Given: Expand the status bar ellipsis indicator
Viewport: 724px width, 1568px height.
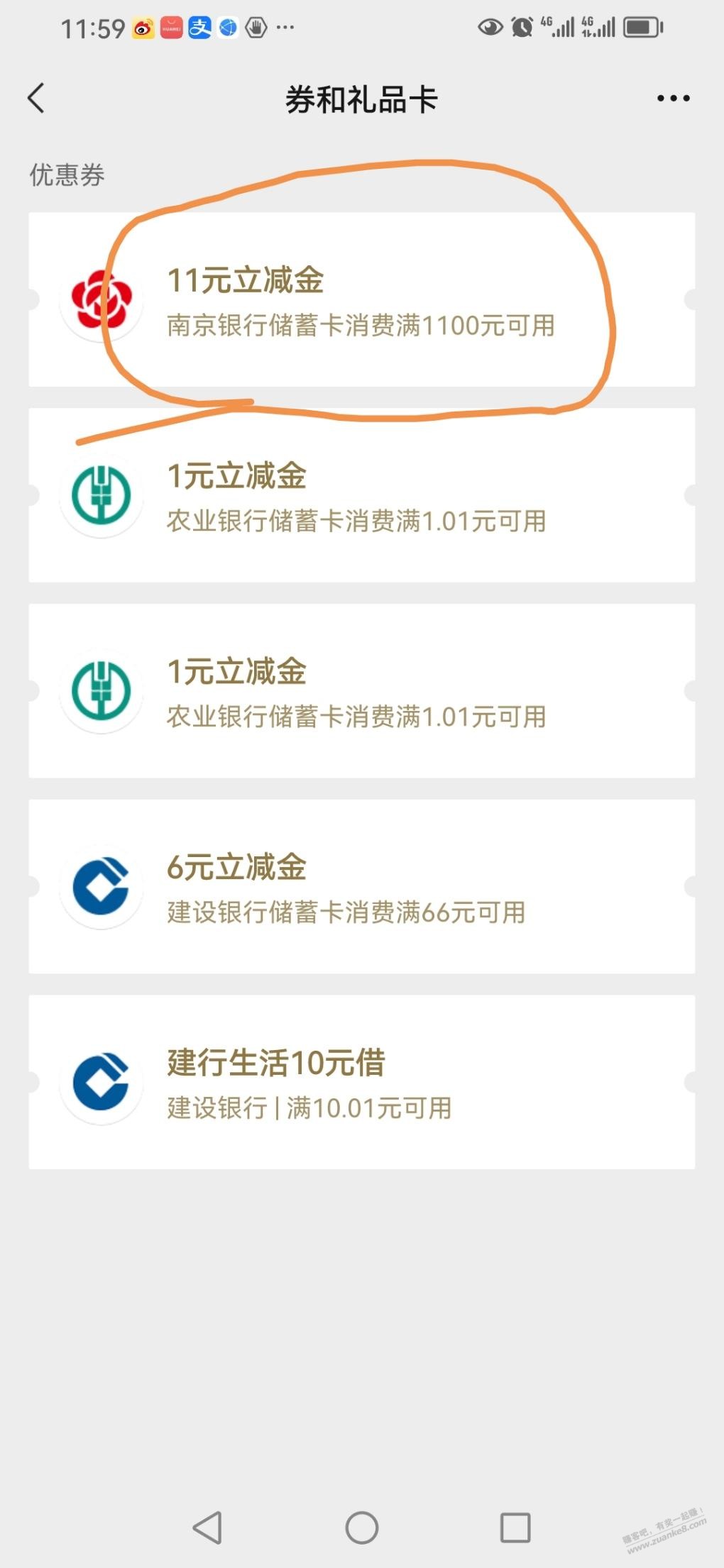Looking at the screenshot, I should coord(284,28).
